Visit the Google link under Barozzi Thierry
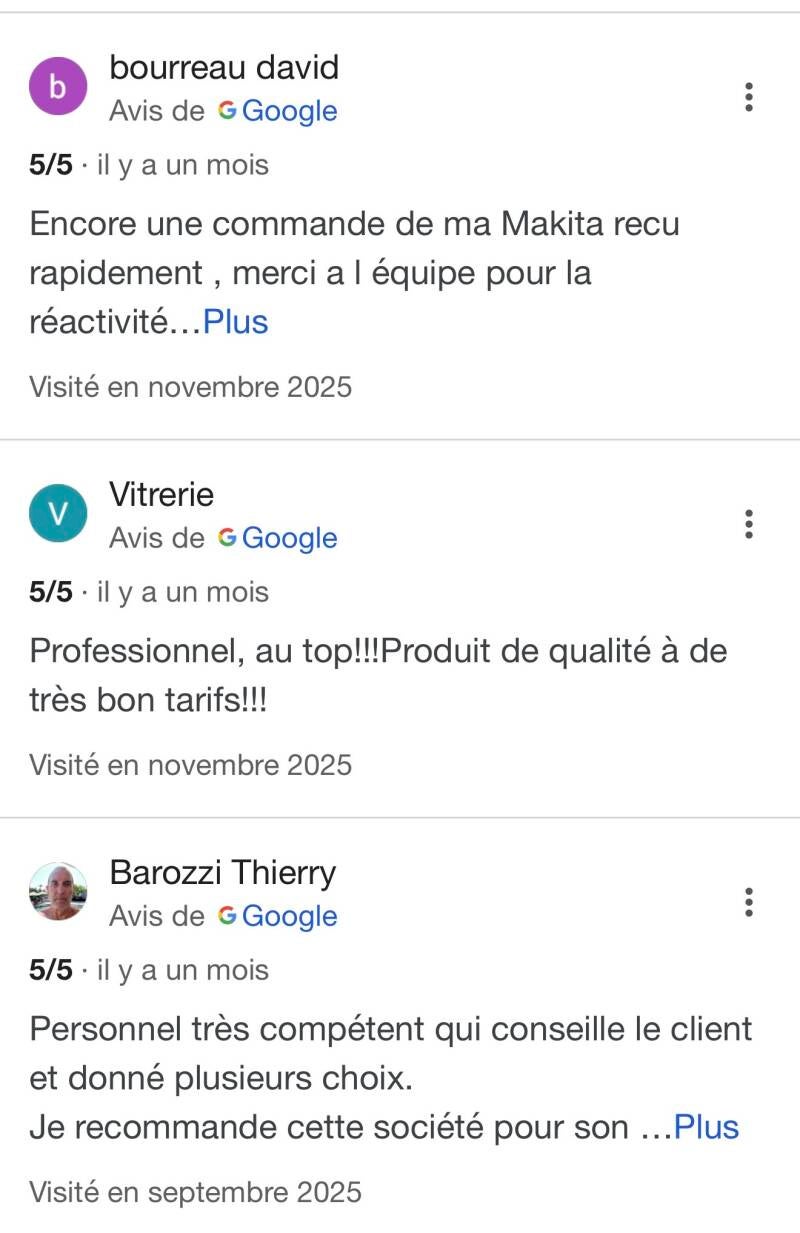The image size is (800, 1233). (x=278, y=916)
